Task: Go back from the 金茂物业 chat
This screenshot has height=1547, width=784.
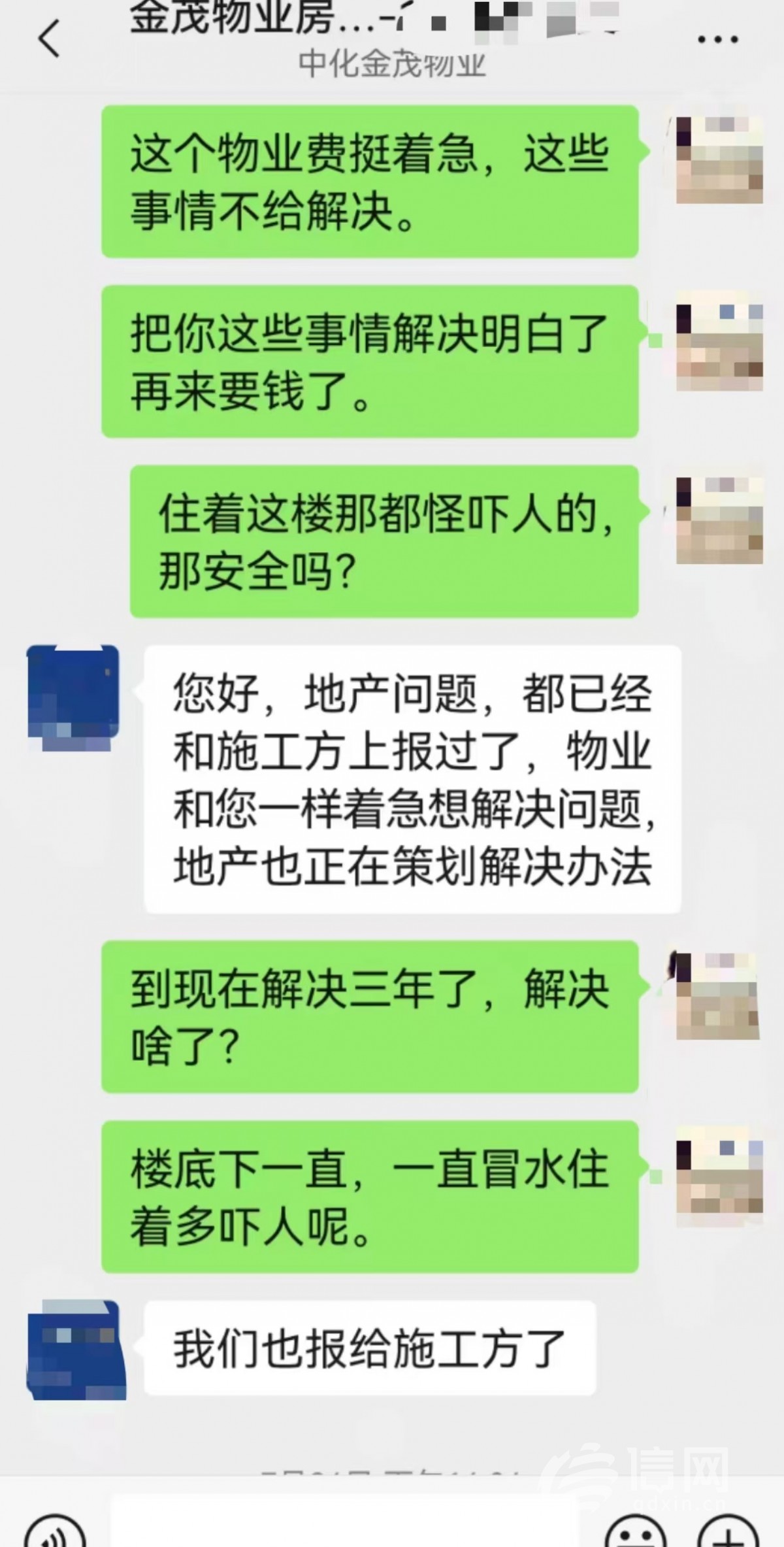Action: (x=49, y=39)
